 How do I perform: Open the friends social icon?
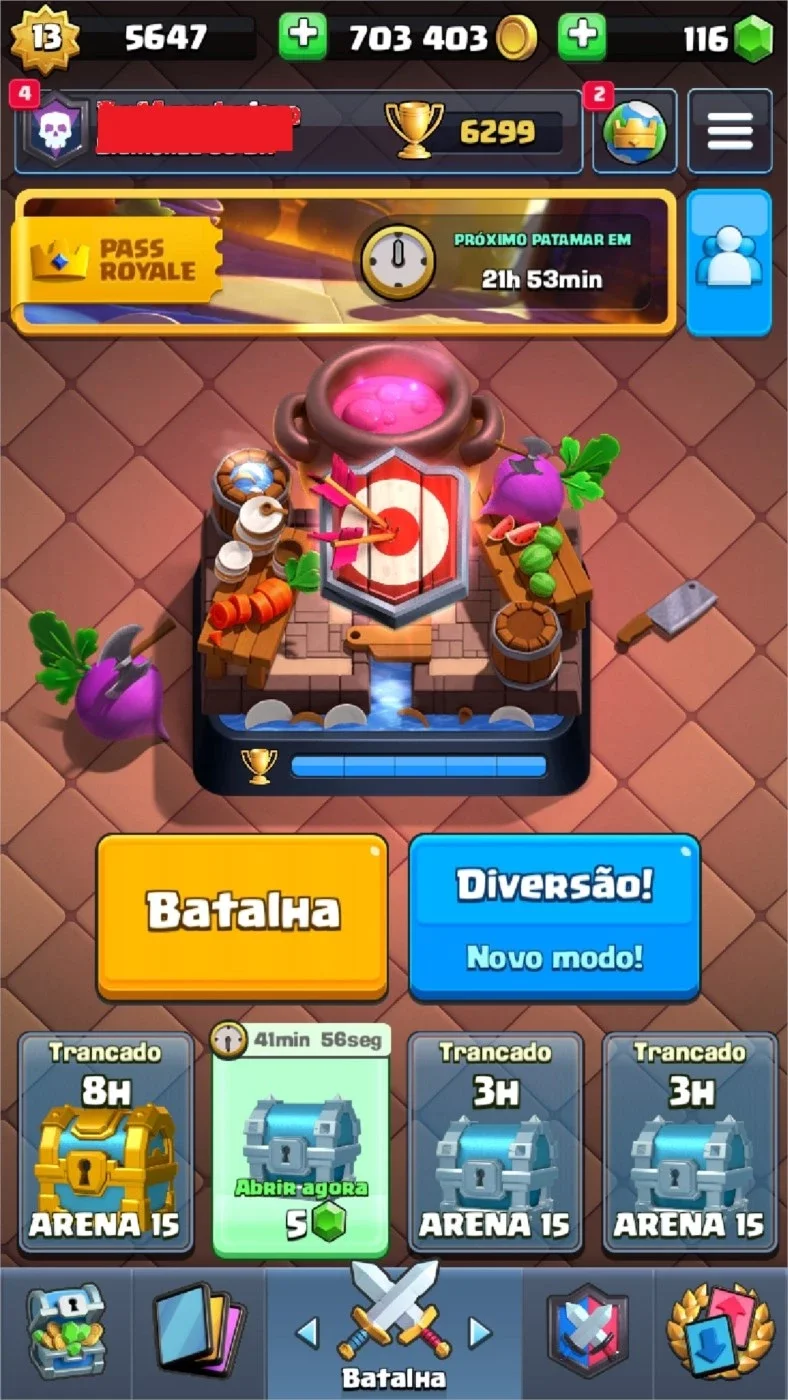coord(730,262)
